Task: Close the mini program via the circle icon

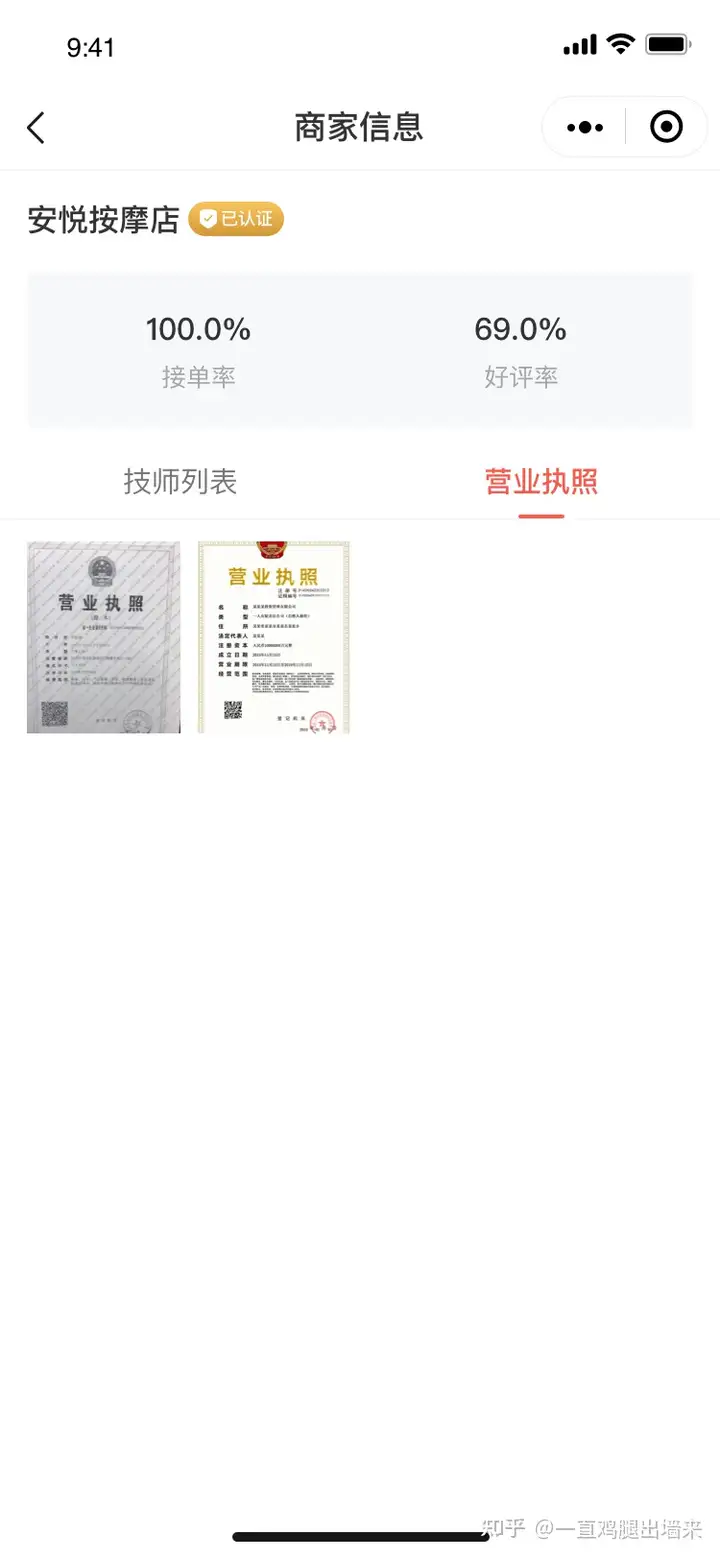Action: [x=666, y=127]
